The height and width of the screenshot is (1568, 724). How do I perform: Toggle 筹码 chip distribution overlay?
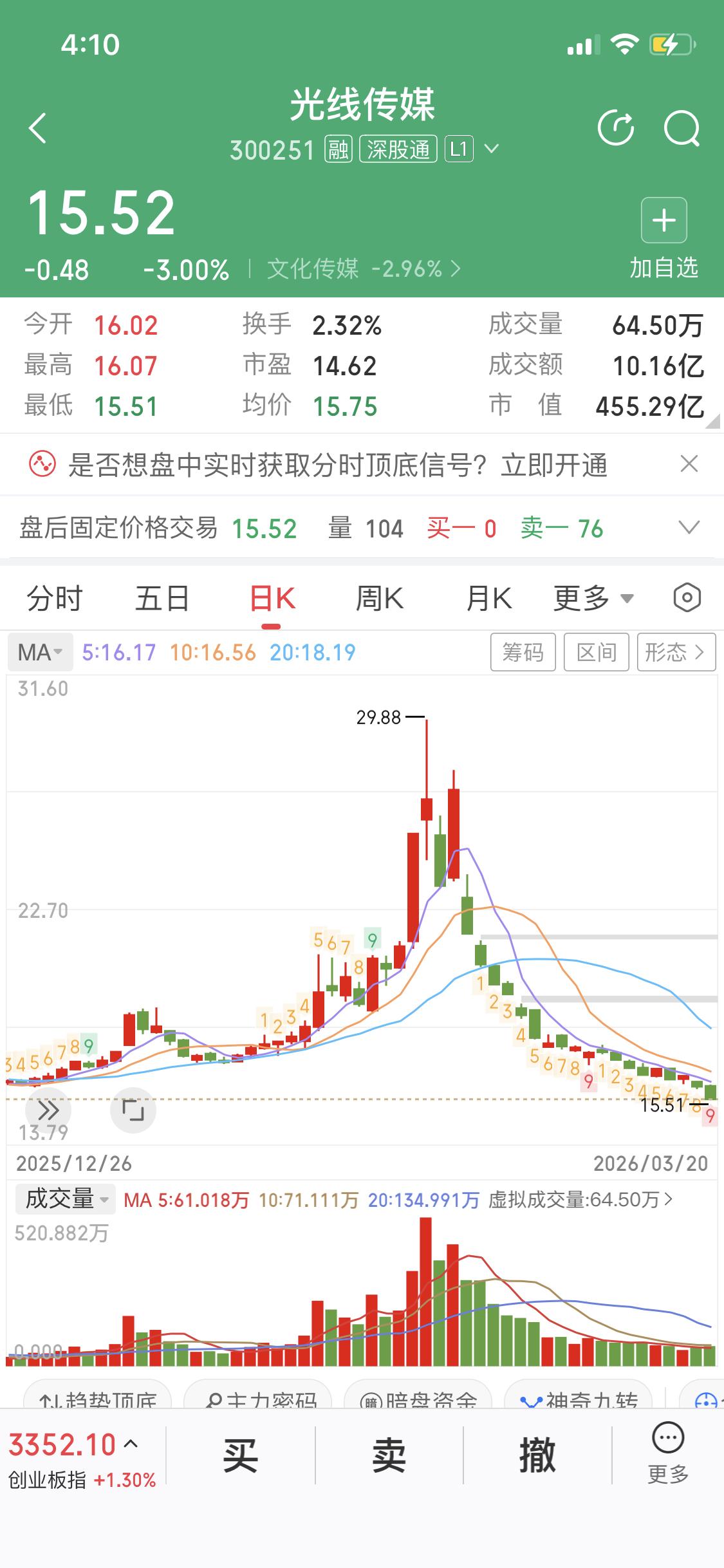point(523,651)
